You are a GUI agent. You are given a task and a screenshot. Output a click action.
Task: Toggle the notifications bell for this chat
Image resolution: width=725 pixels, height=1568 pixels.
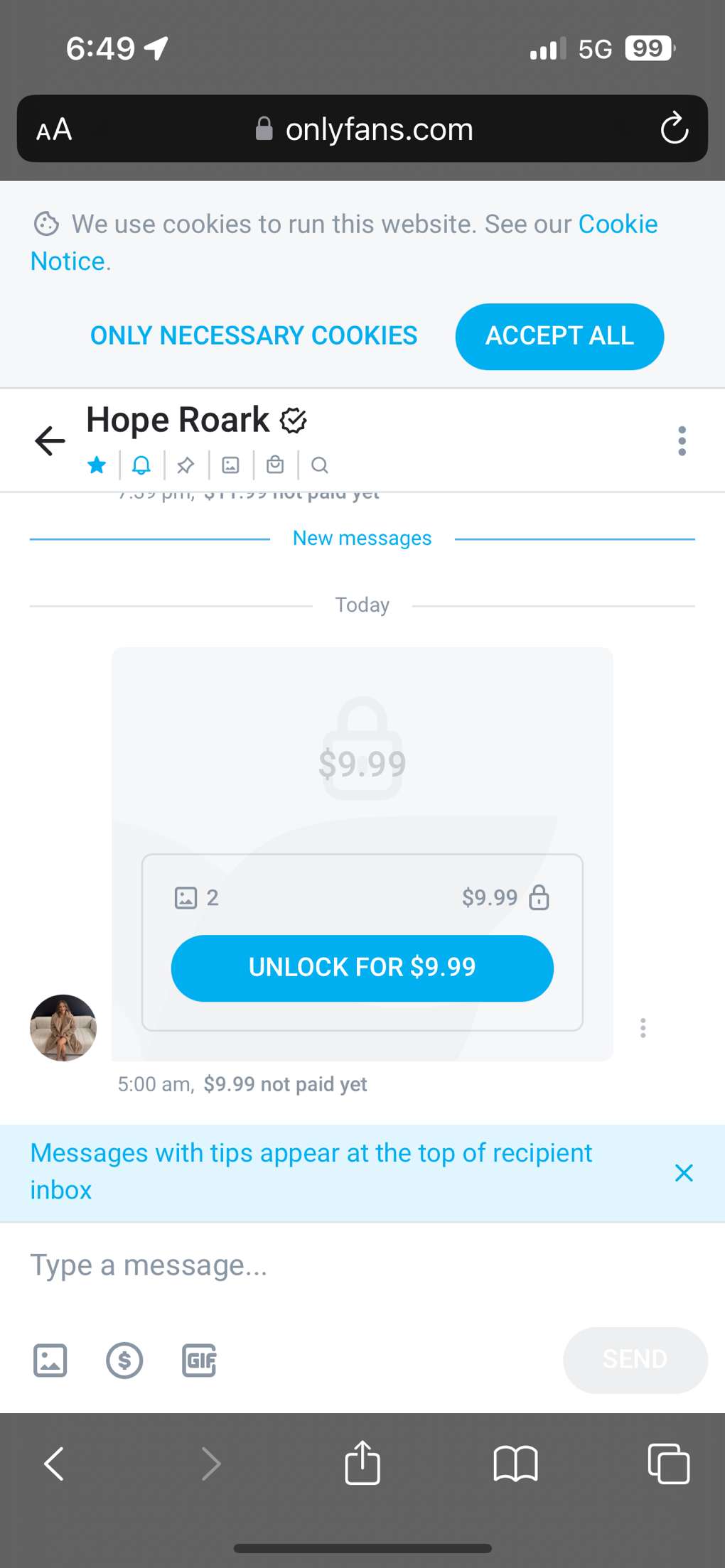(x=141, y=465)
